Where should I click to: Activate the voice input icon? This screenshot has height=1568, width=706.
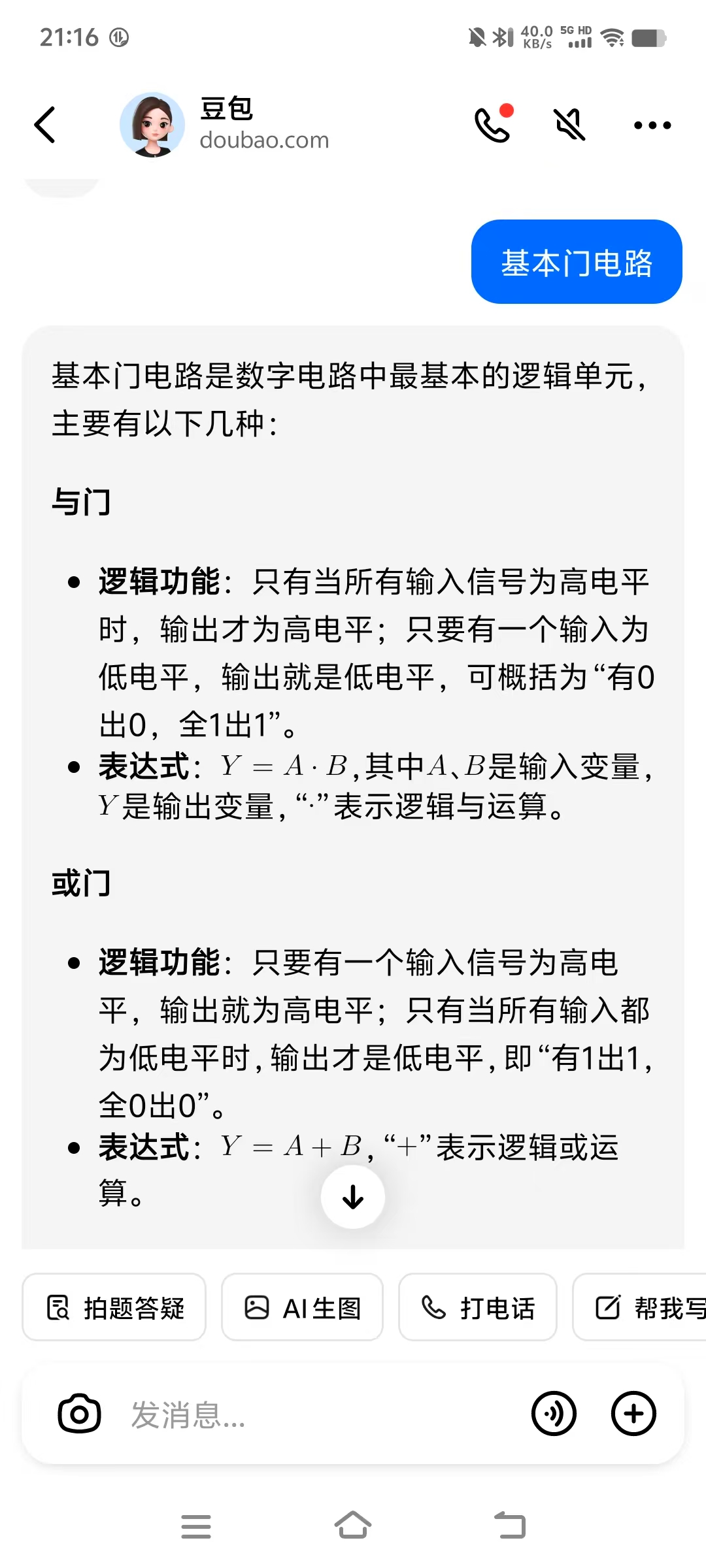pyautogui.click(x=554, y=1414)
